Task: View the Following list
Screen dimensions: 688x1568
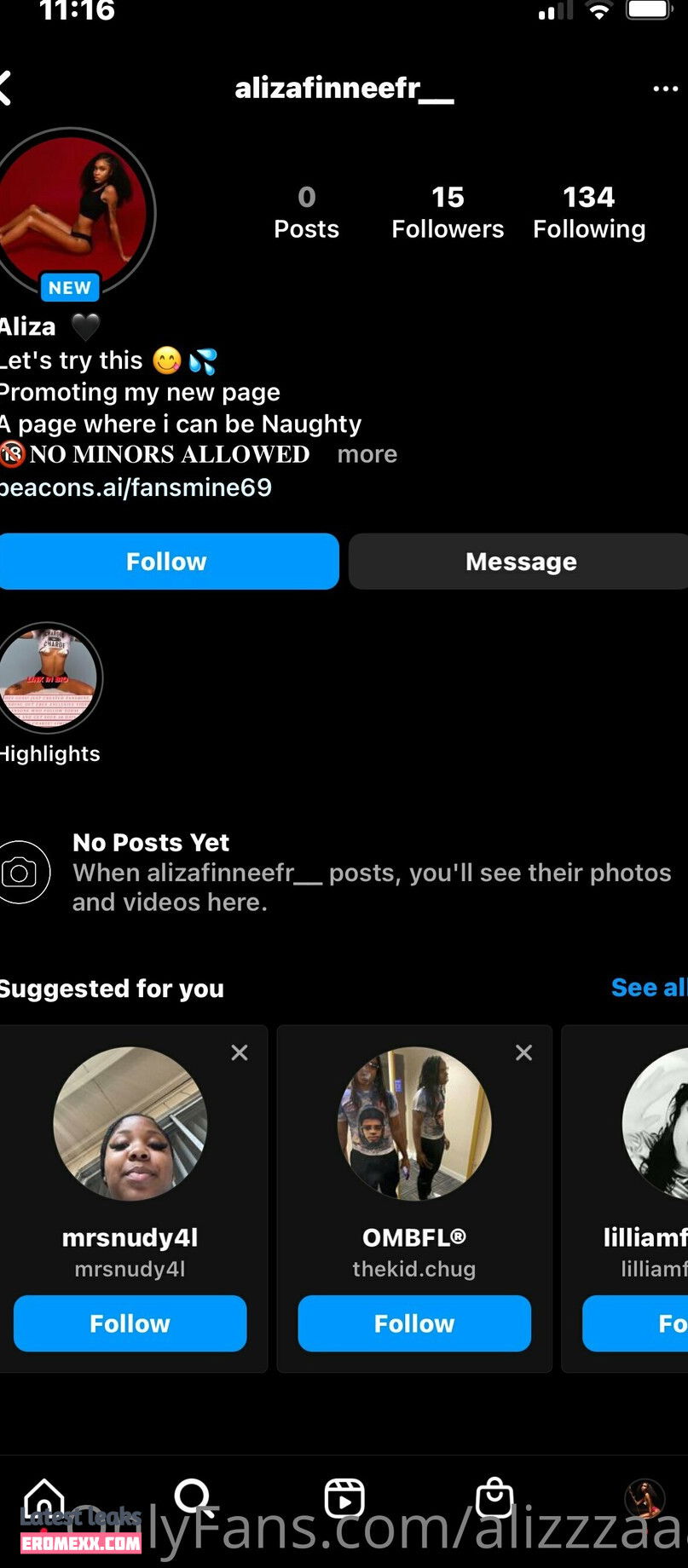Action: click(588, 212)
